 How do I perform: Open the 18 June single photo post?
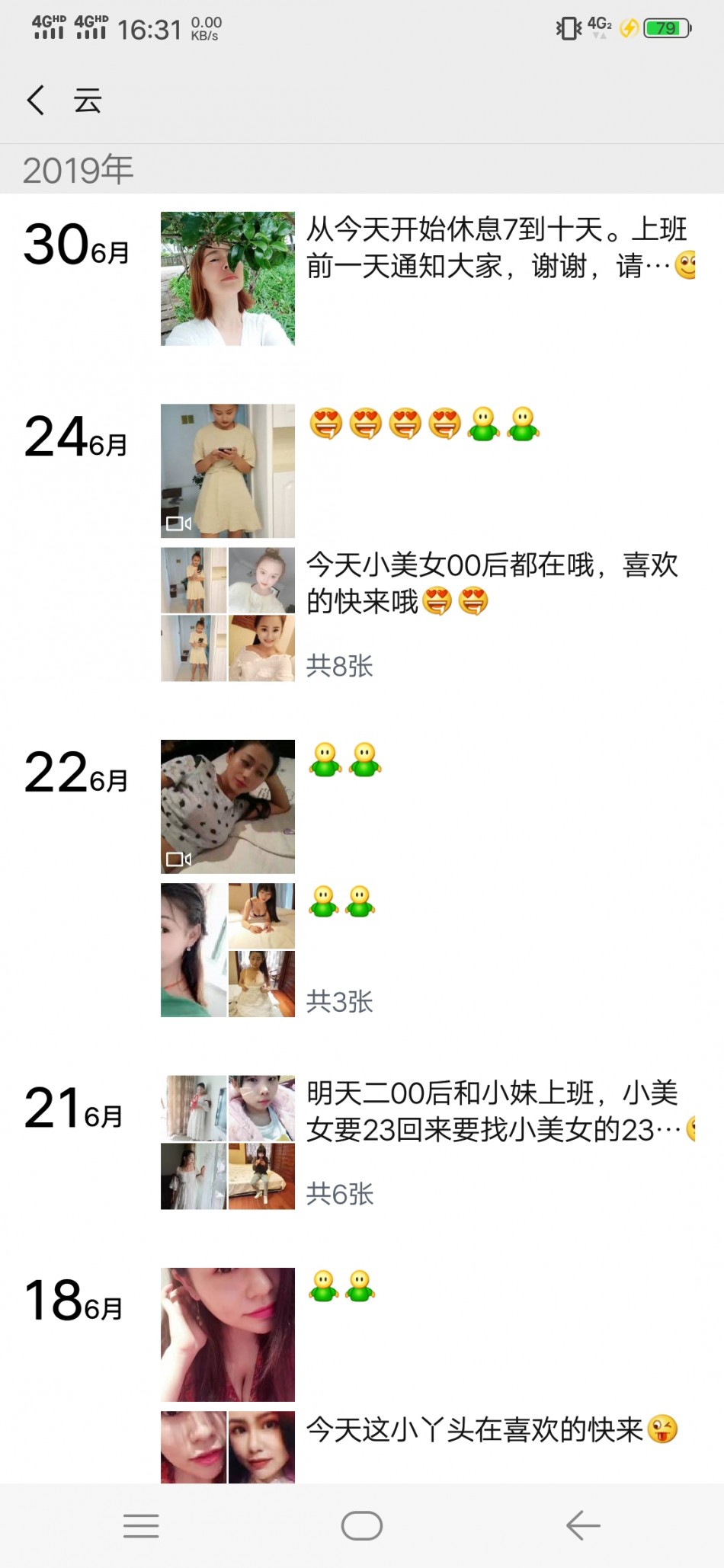pyautogui.click(x=227, y=1334)
